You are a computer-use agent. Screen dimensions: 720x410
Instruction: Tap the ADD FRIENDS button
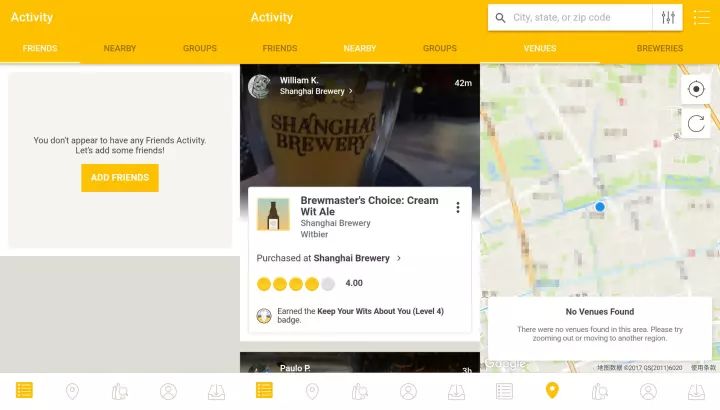[x=119, y=177]
